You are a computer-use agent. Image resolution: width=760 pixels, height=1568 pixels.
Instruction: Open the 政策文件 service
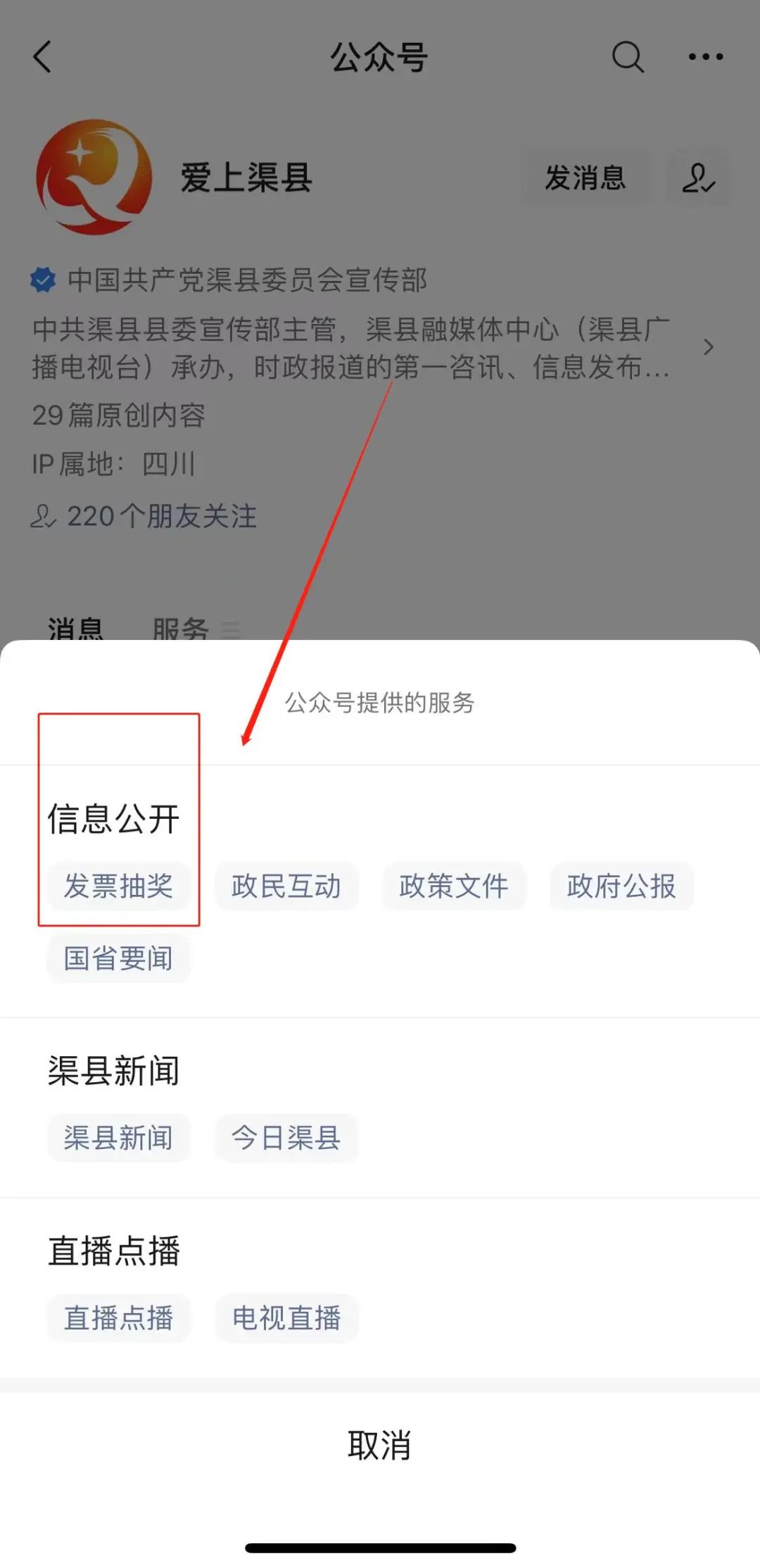[454, 886]
